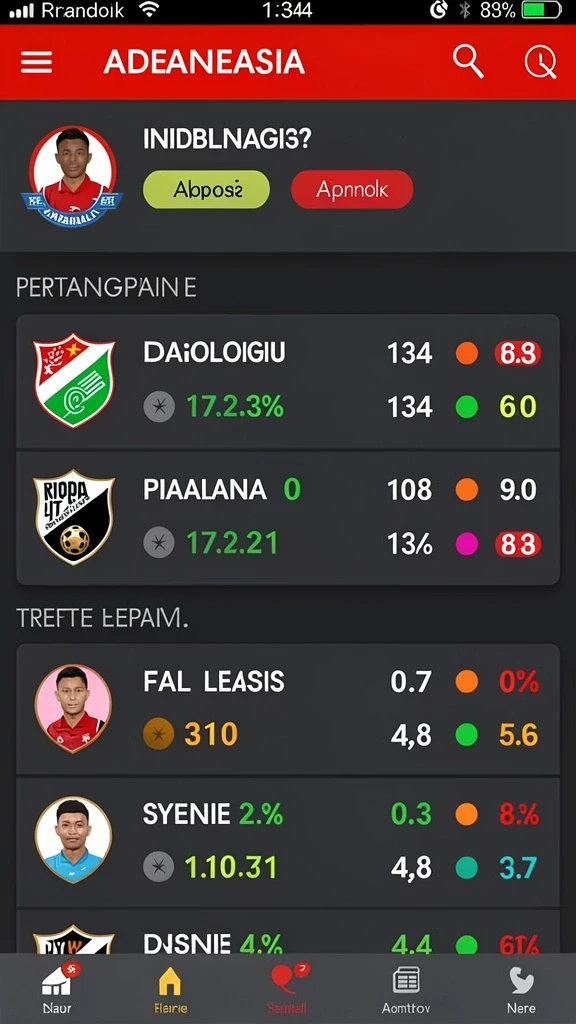The image size is (576, 1024).
Task: Tap the red Apnnolk button
Action: click(352, 189)
